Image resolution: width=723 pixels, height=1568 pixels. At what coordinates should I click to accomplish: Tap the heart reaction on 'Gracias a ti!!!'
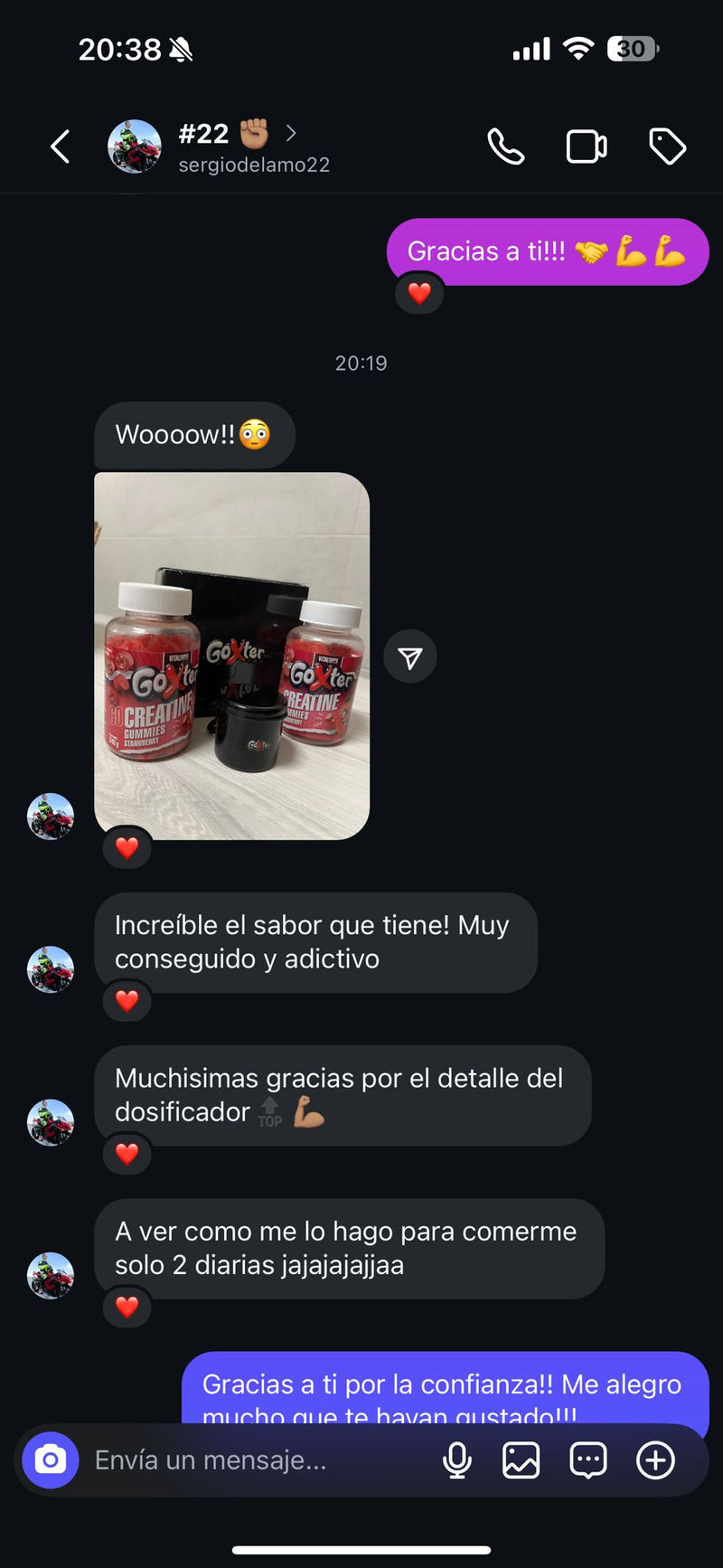[418, 293]
